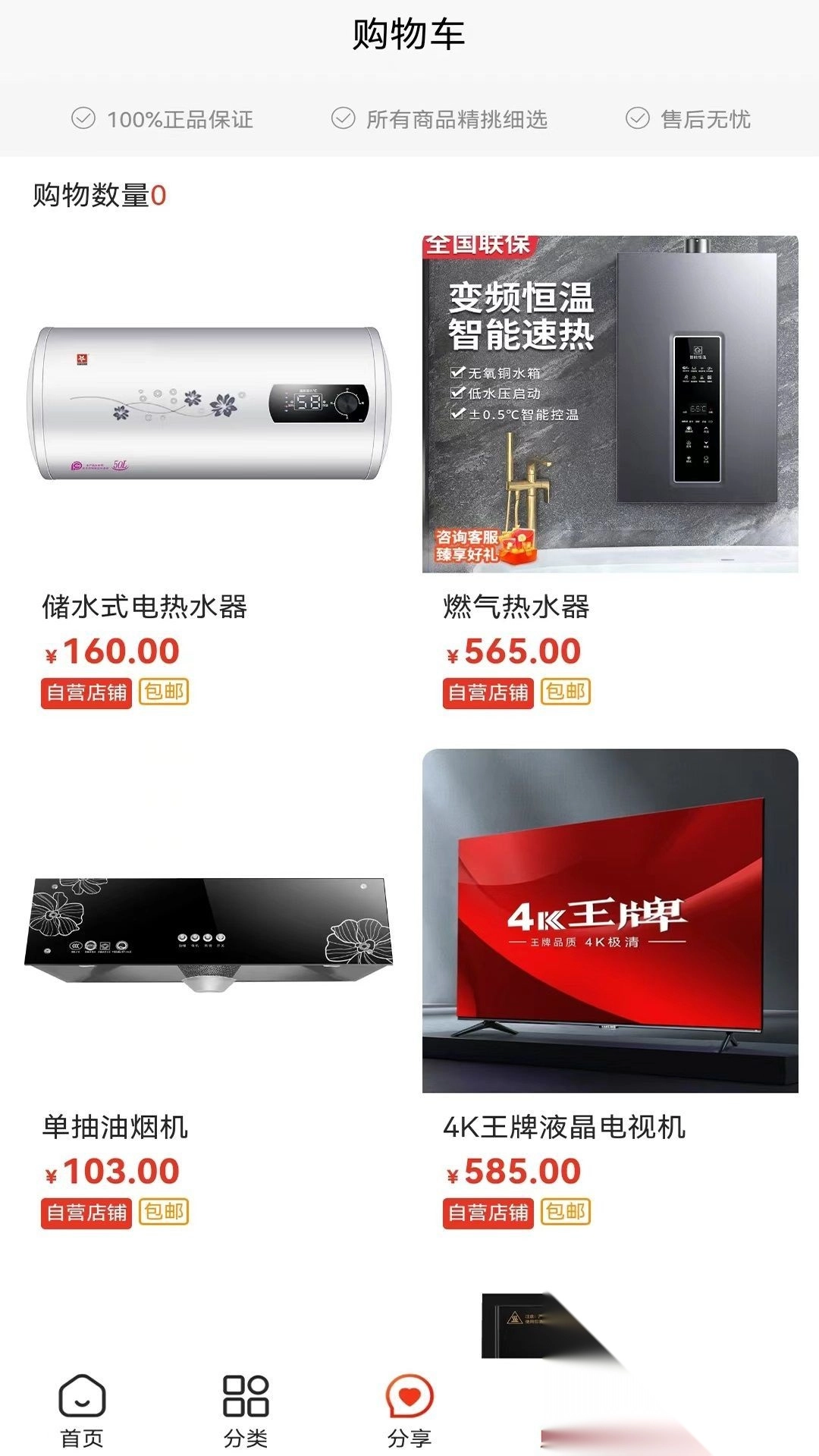Screen dimensions: 819x1456
Task: Switch to the 首页 tab
Action: point(82,1409)
